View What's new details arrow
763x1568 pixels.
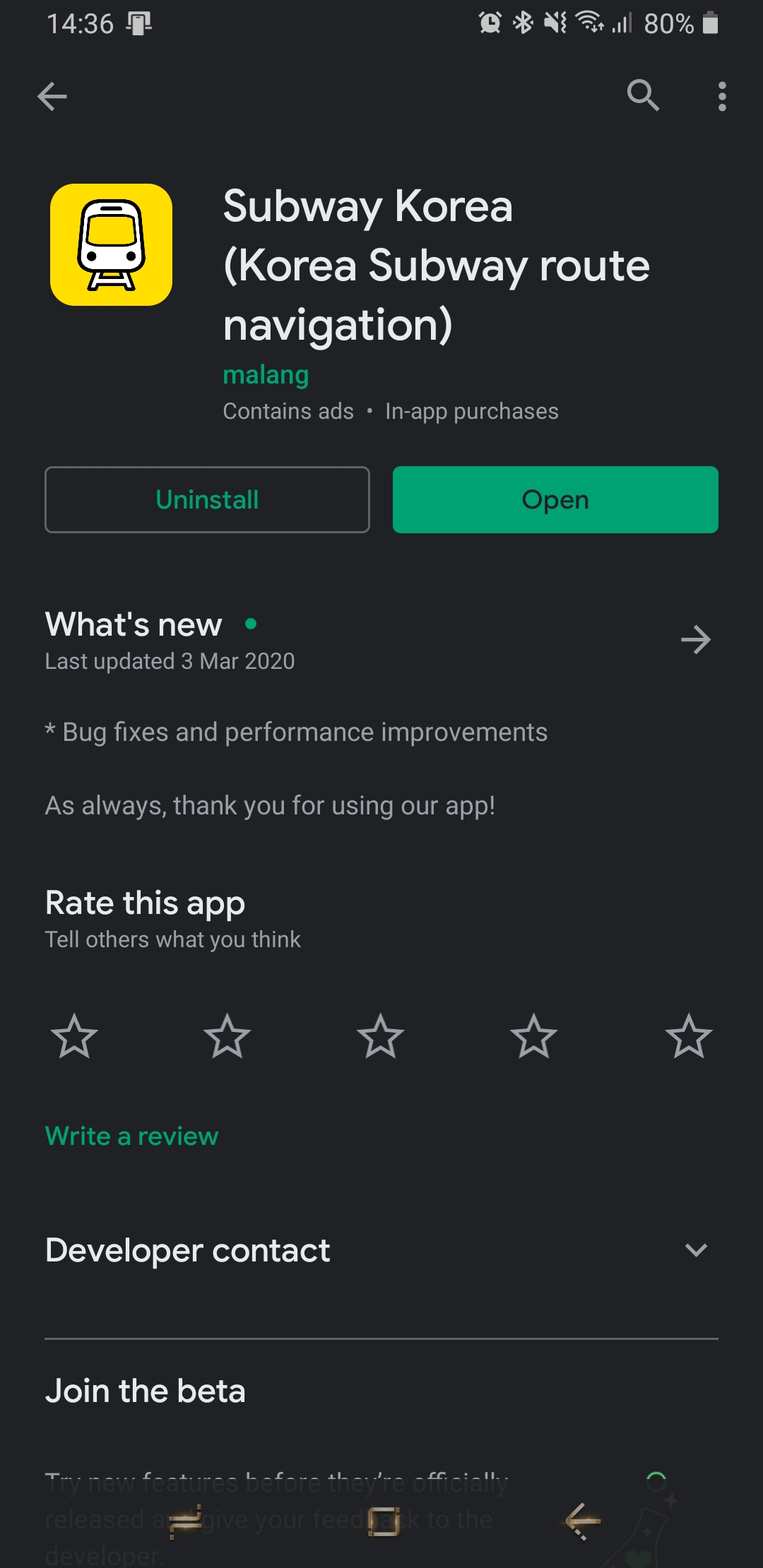[x=695, y=640]
